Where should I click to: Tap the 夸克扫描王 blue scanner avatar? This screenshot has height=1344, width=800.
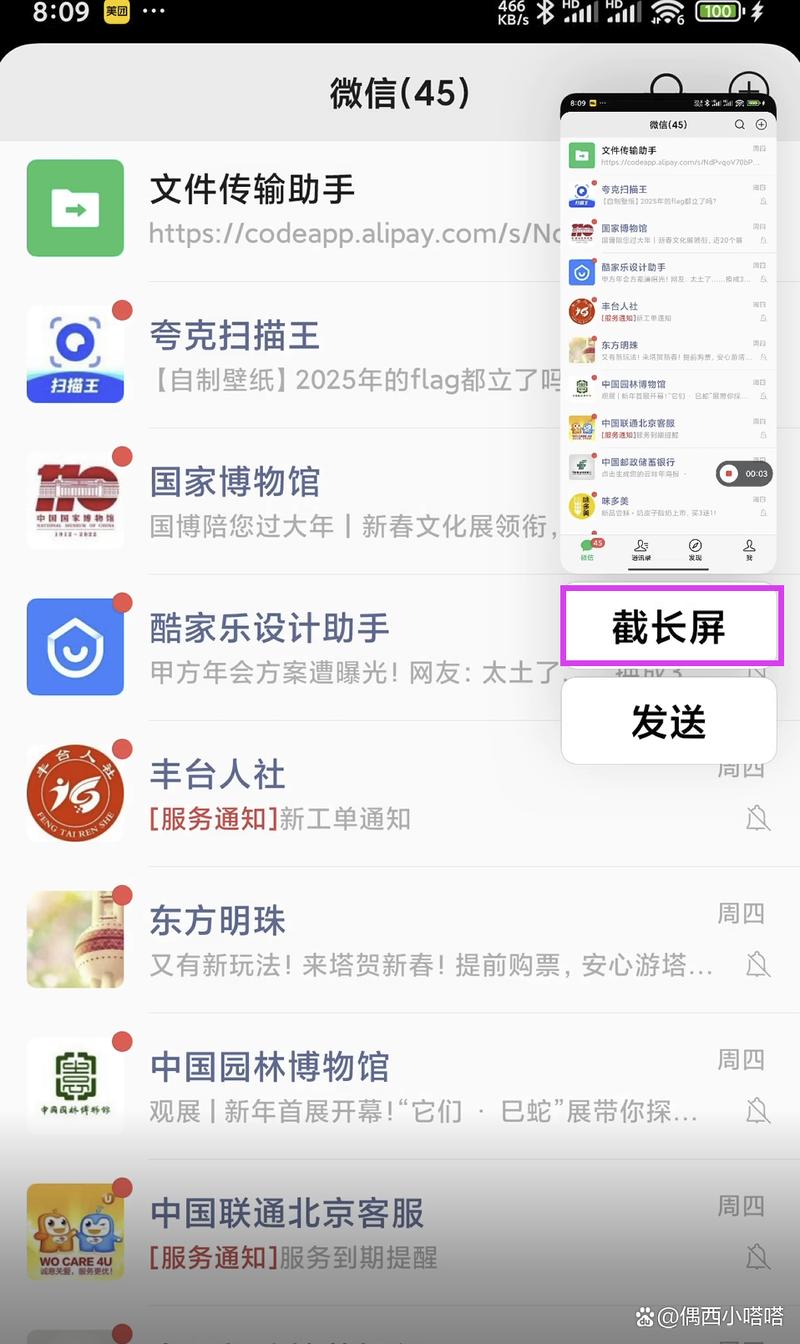(75, 353)
